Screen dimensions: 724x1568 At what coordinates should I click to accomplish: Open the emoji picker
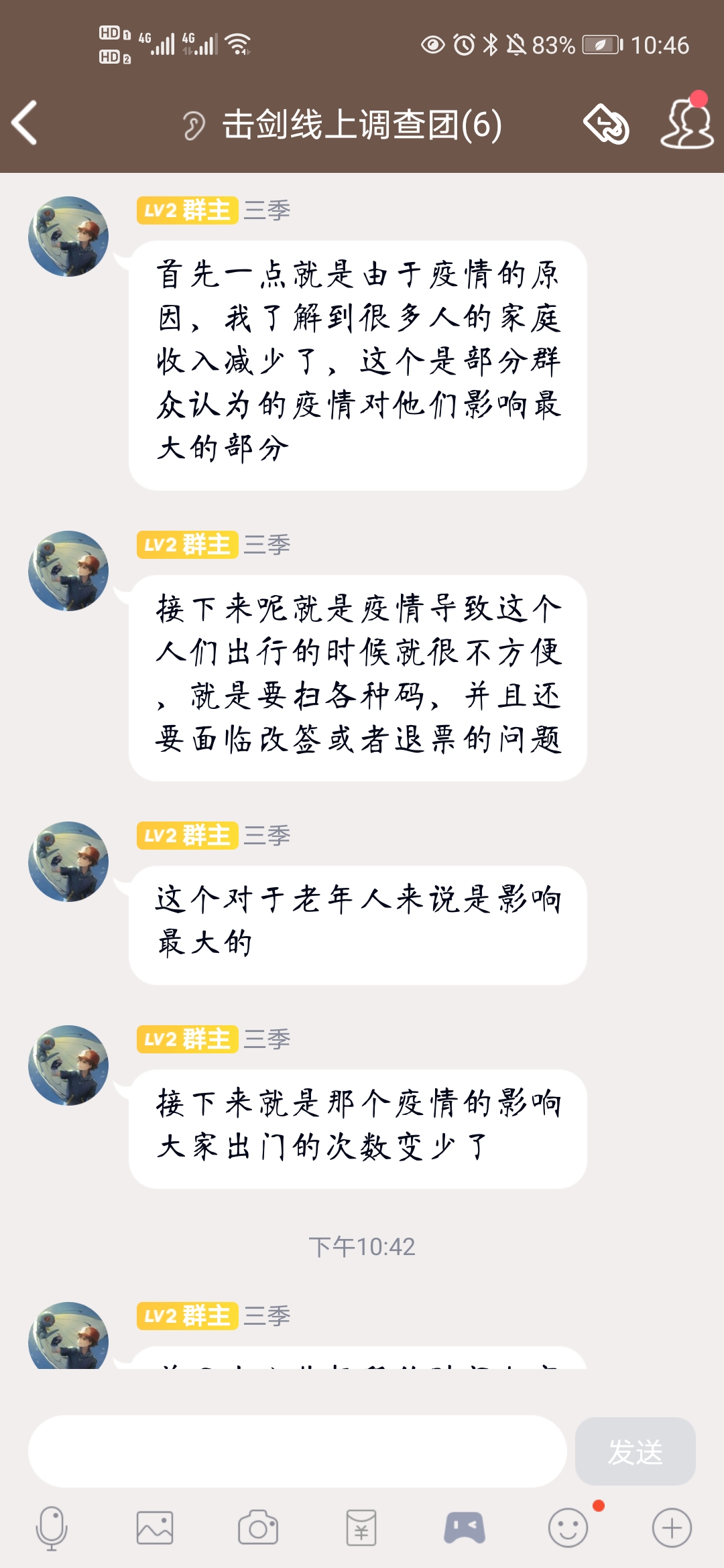tap(568, 1528)
